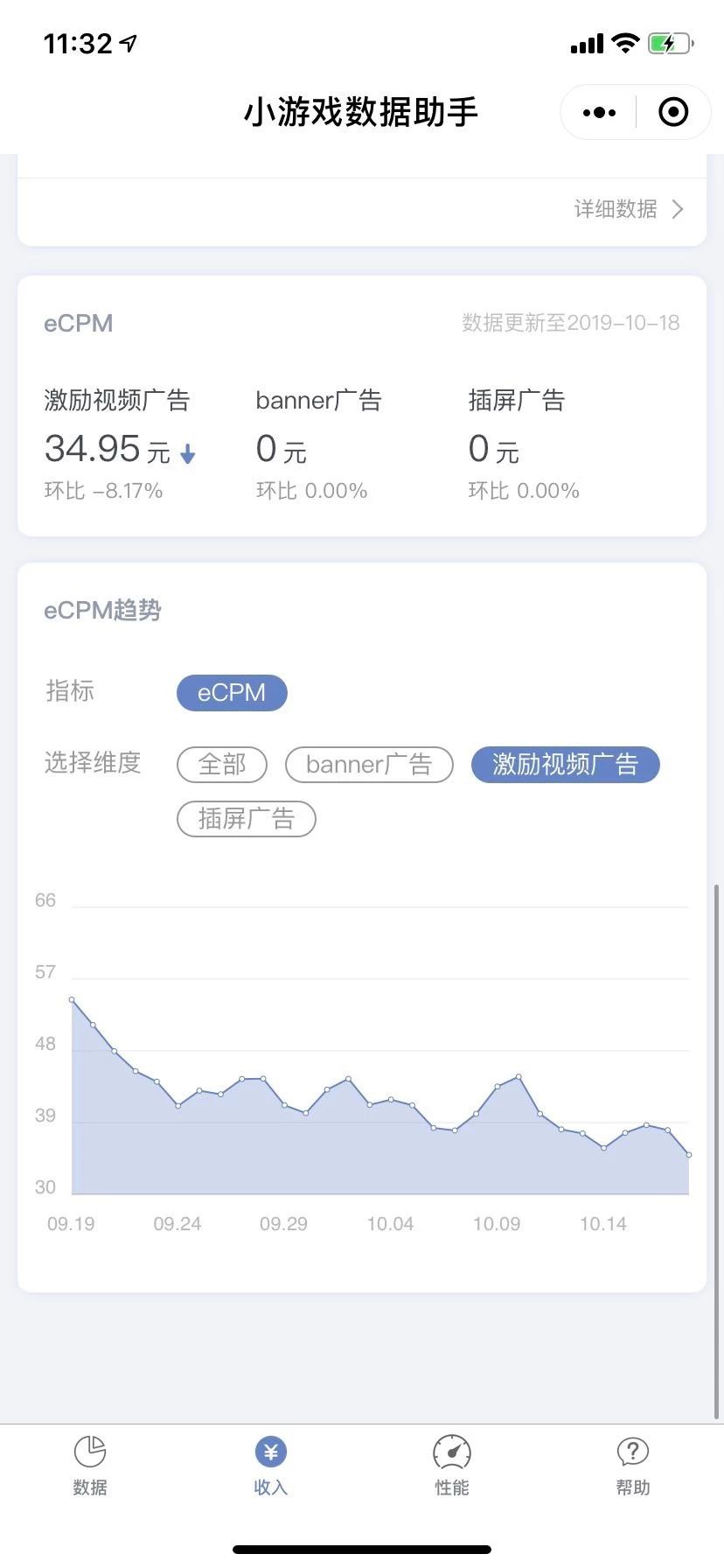The image size is (724, 1568).
Task: Filter trend by 插屏广告
Action: [x=246, y=819]
